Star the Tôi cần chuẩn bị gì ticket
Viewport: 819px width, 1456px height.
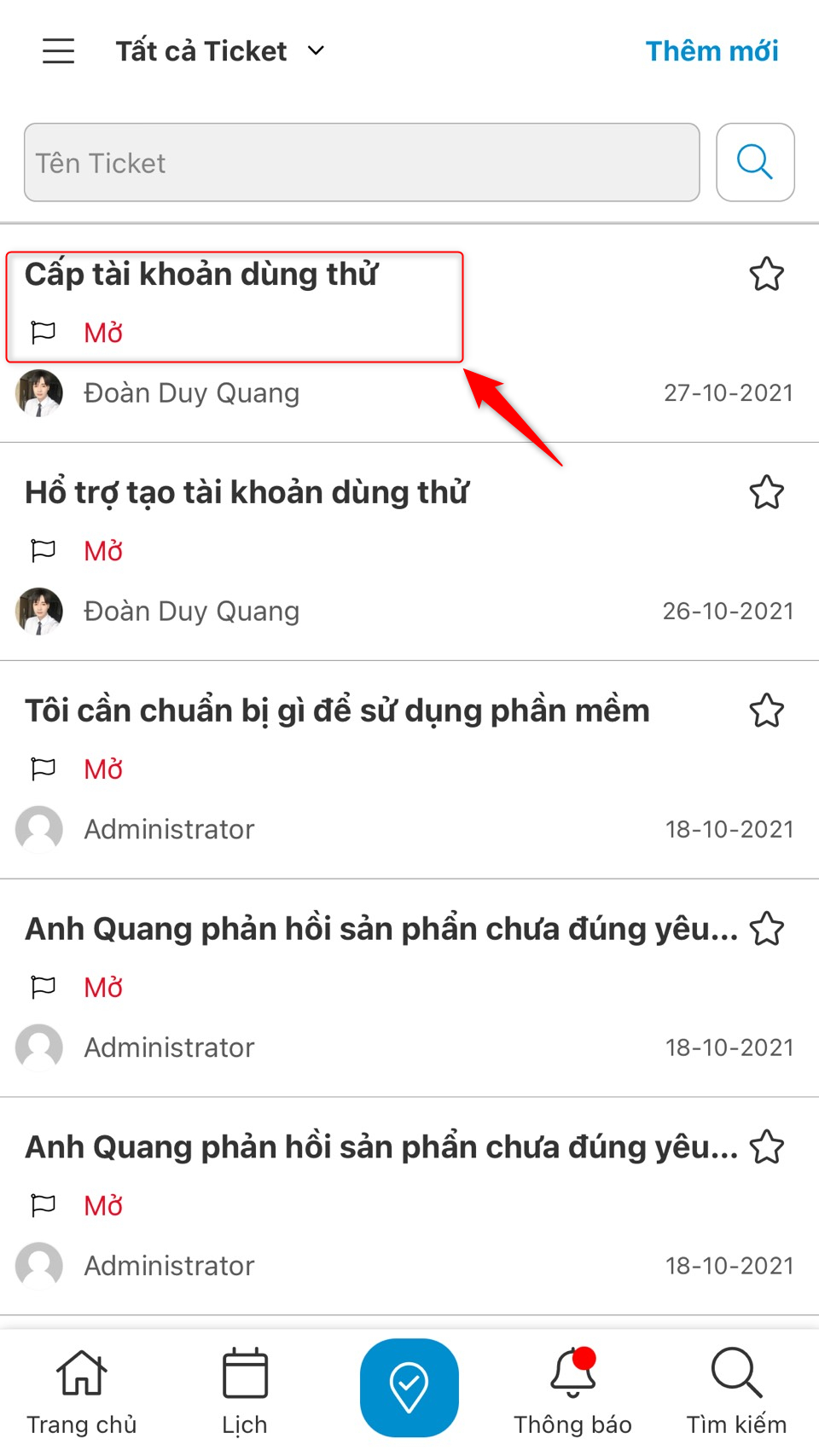coord(766,711)
